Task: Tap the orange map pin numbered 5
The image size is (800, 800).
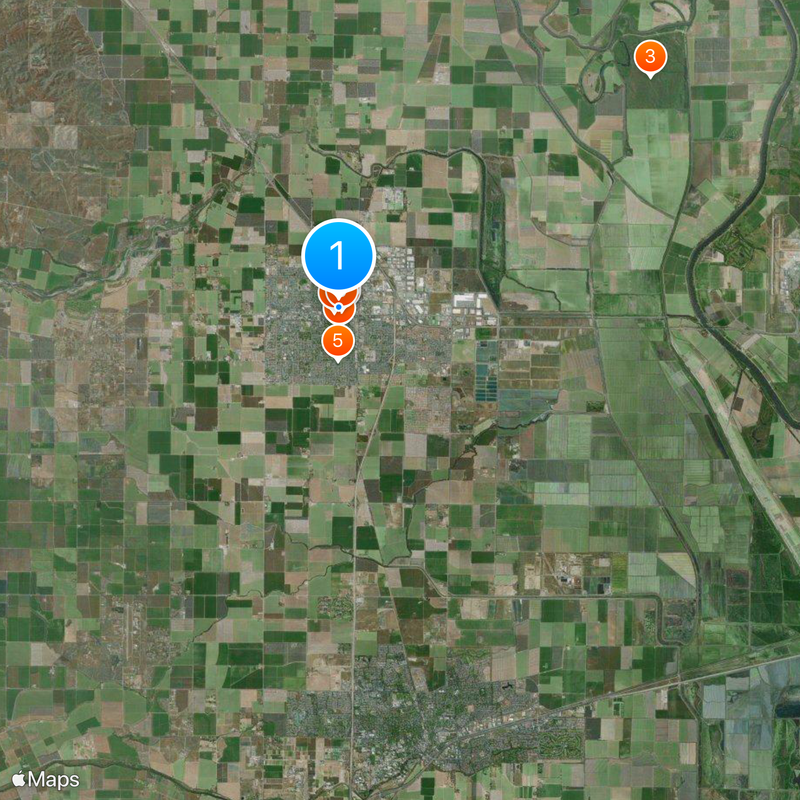Action: click(x=338, y=341)
